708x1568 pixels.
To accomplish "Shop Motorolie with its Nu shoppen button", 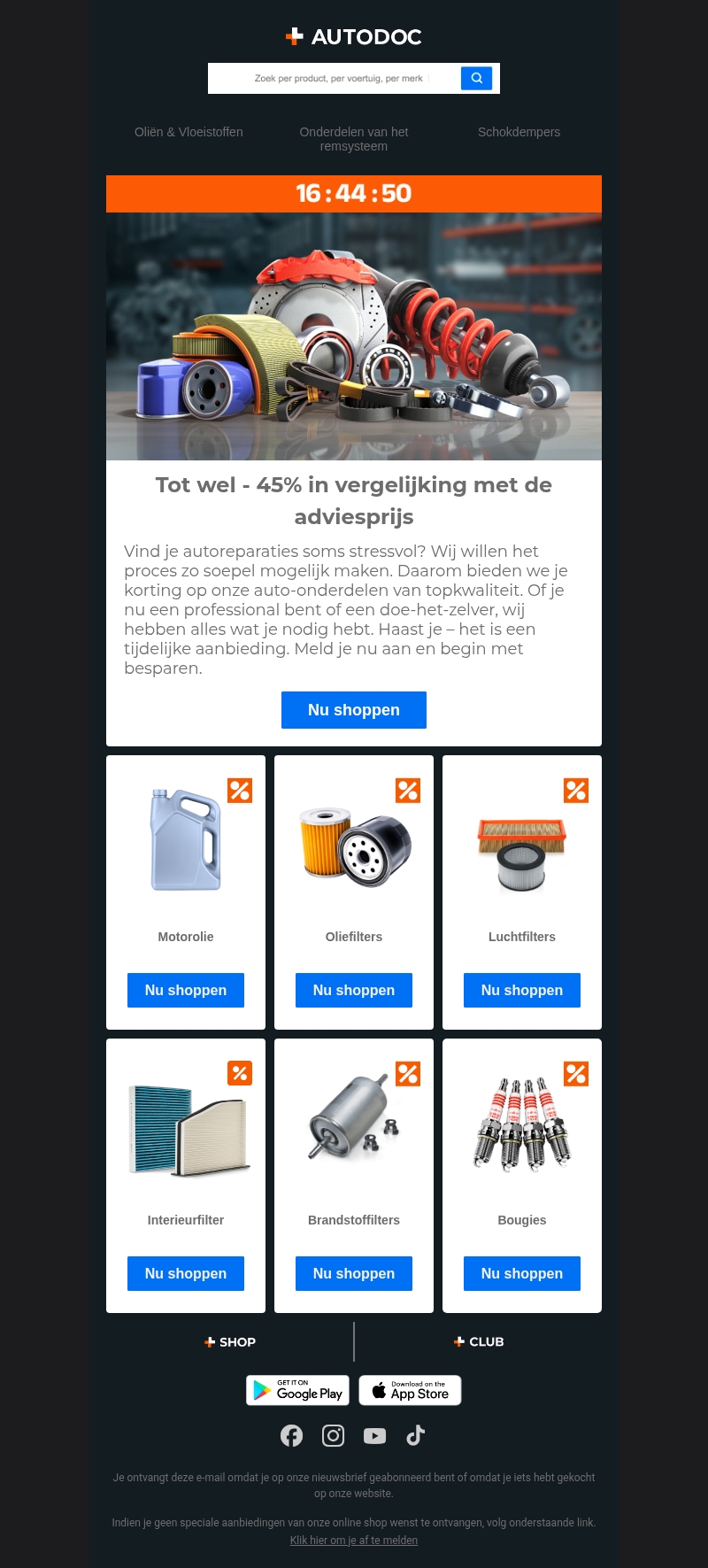I will pyautogui.click(x=186, y=990).
